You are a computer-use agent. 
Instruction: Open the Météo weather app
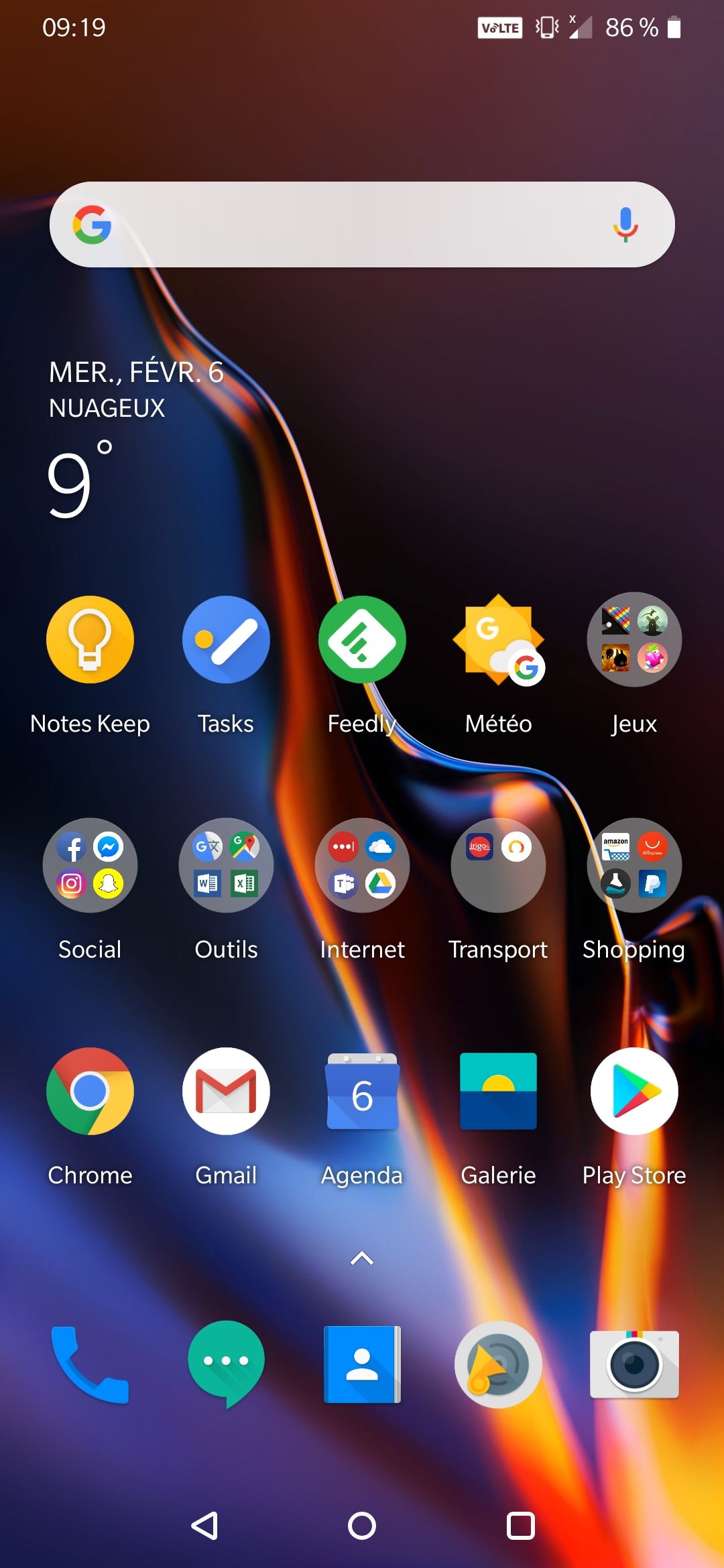coord(498,640)
